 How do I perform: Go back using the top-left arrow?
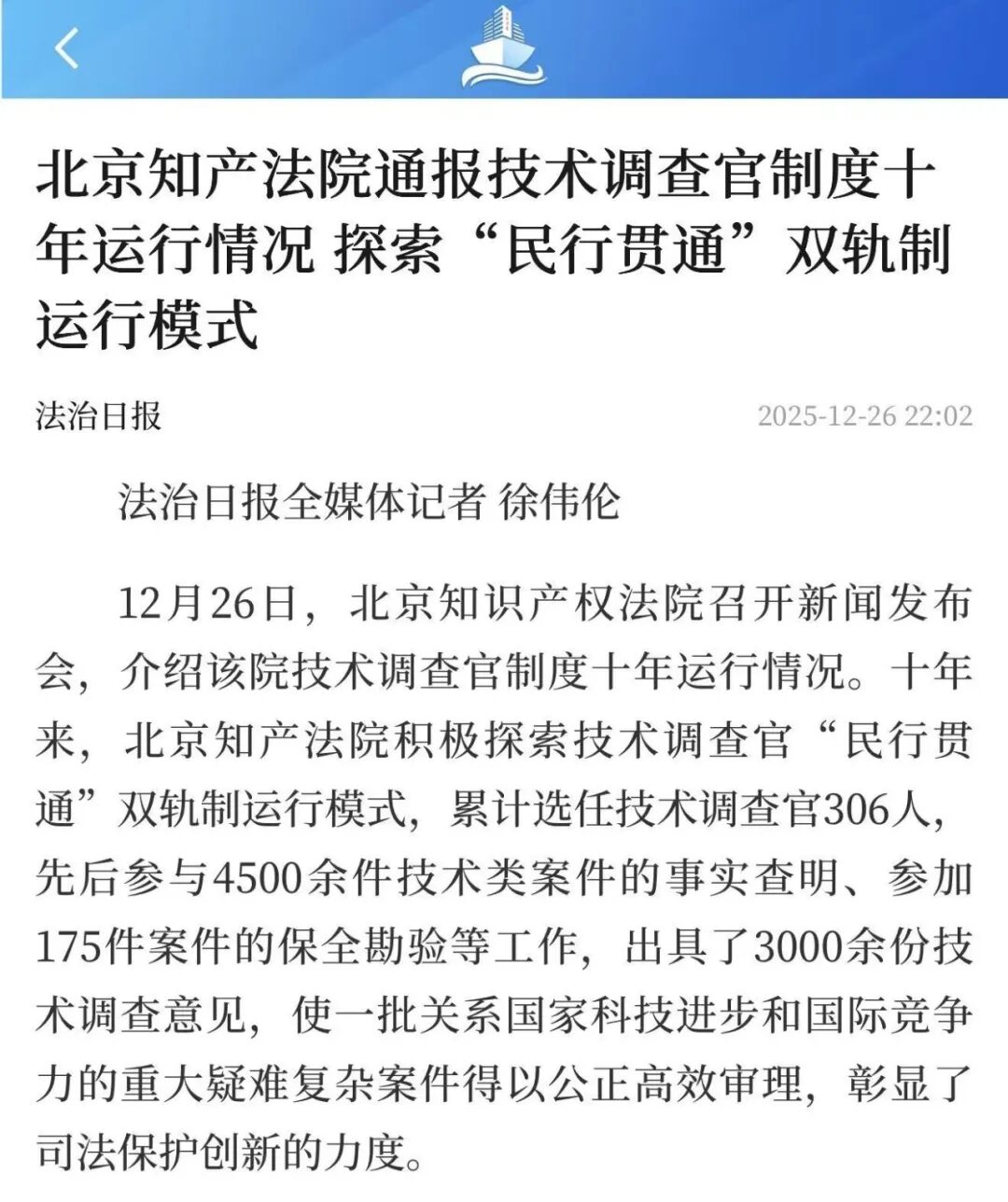tap(66, 49)
